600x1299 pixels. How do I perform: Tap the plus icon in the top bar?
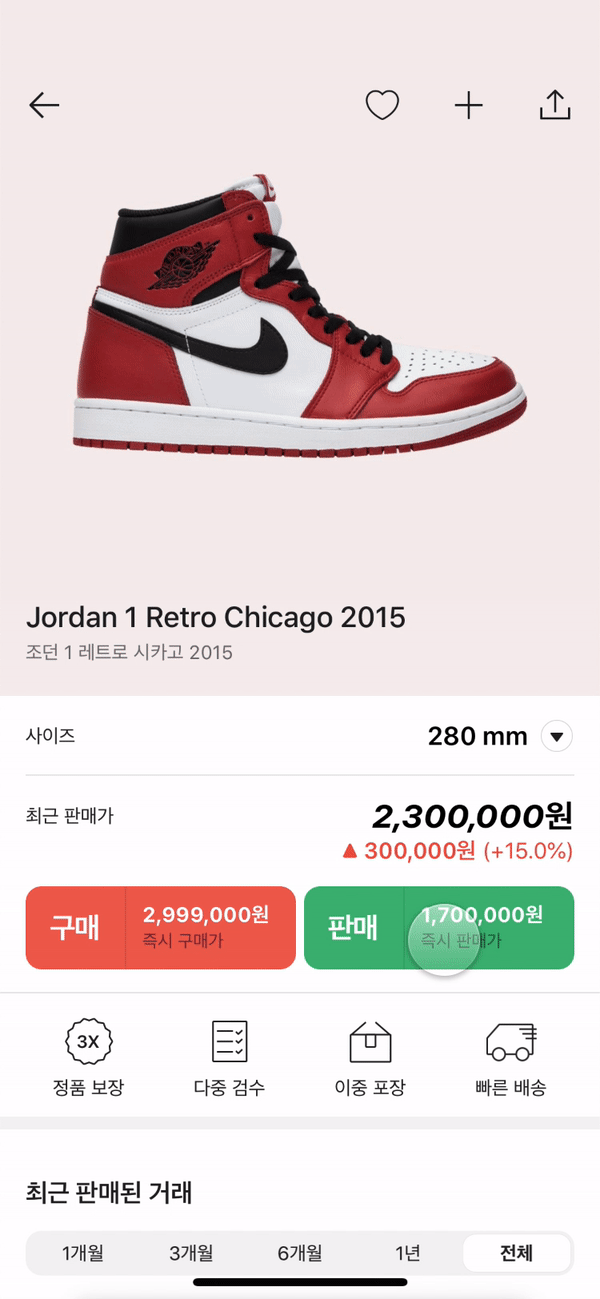pyautogui.click(x=468, y=105)
